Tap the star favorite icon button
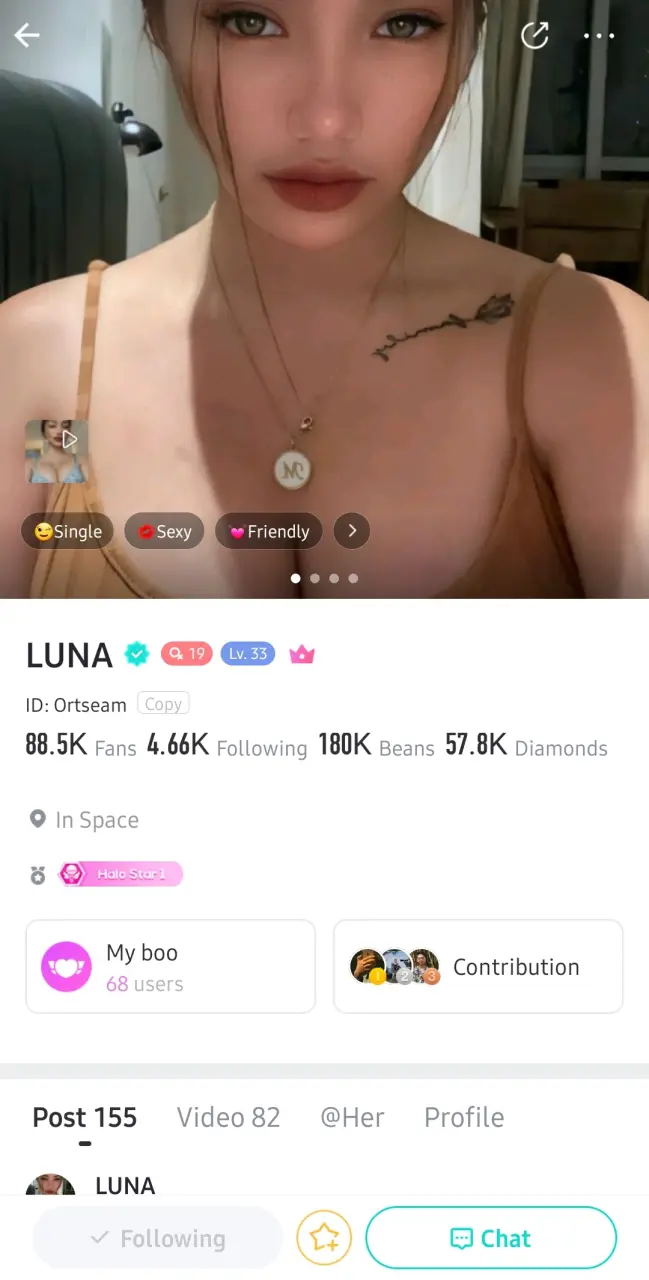 [324, 1238]
